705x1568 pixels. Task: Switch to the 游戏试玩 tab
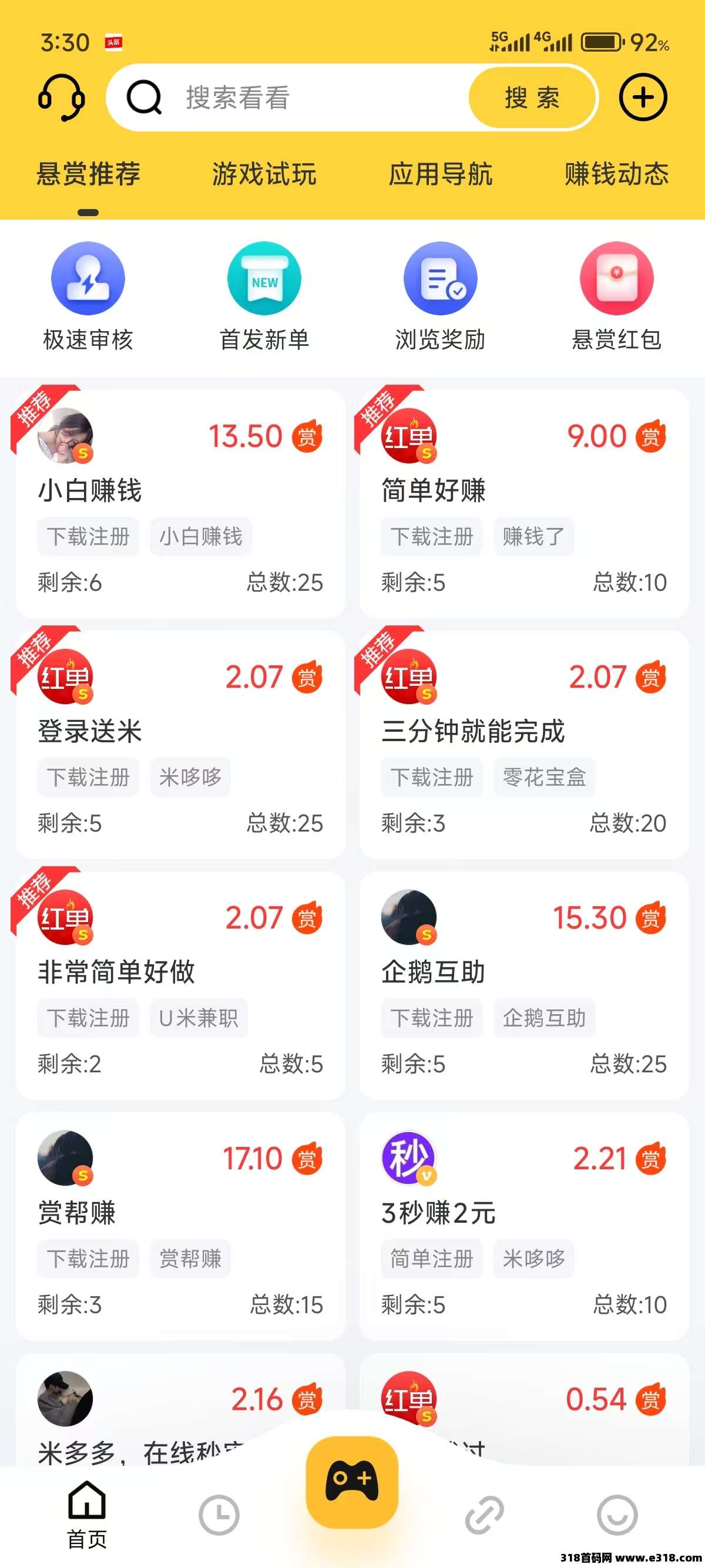point(264,174)
